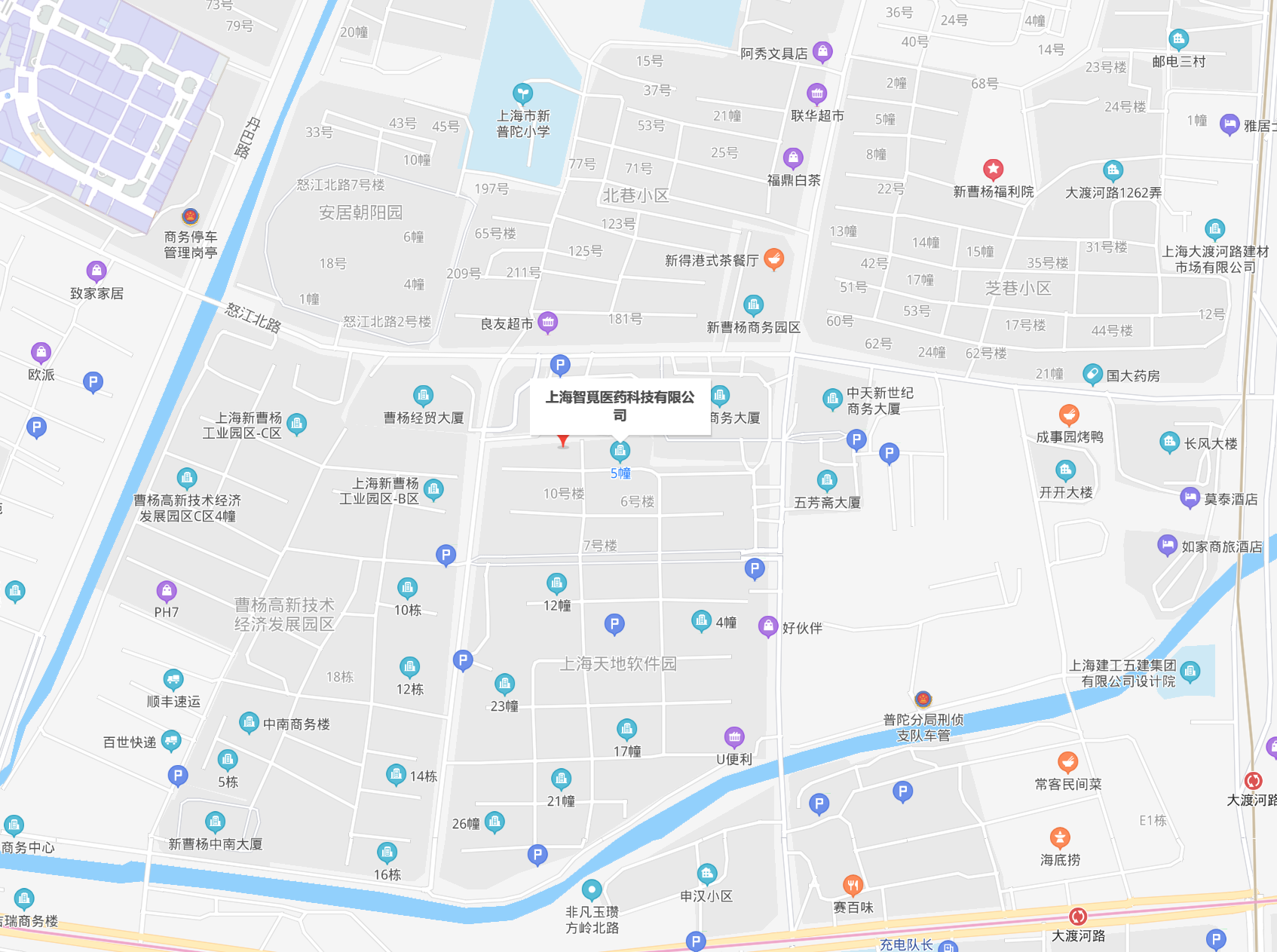This screenshot has height=952, width=1277.
Task: Open the U便利 convenience store marker
Action: [x=734, y=737]
